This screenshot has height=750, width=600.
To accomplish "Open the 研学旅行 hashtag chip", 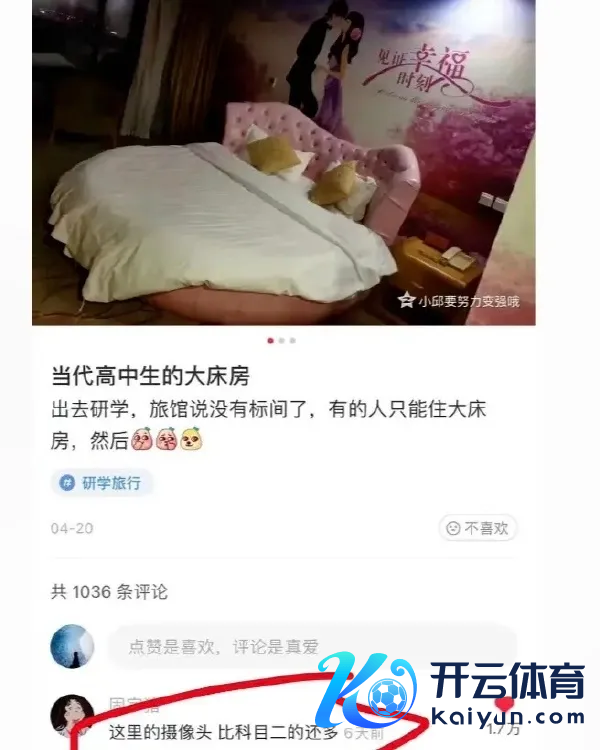I will (x=102, y=483).
